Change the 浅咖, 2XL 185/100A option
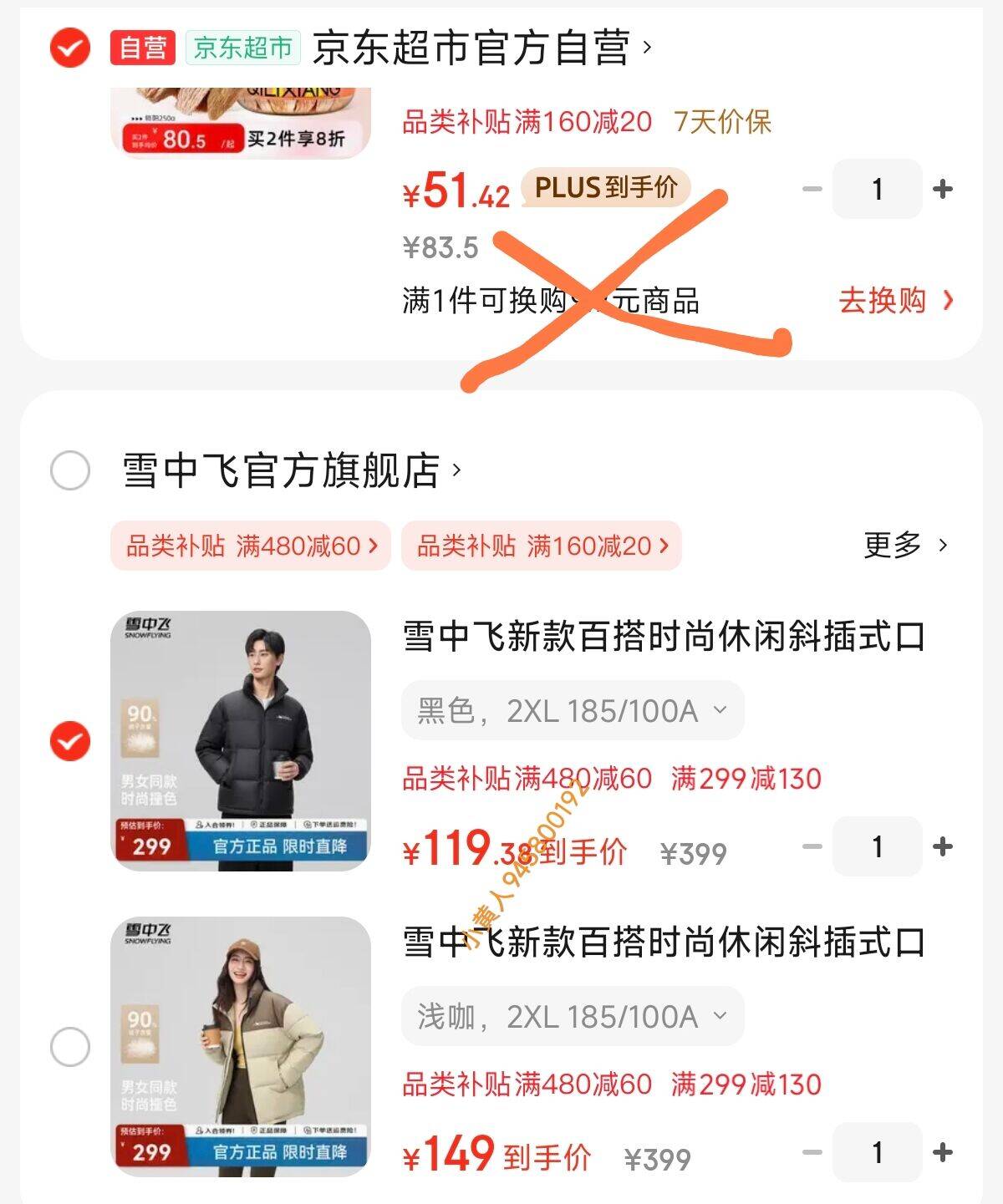1003x1204 pixels. 573,1017
